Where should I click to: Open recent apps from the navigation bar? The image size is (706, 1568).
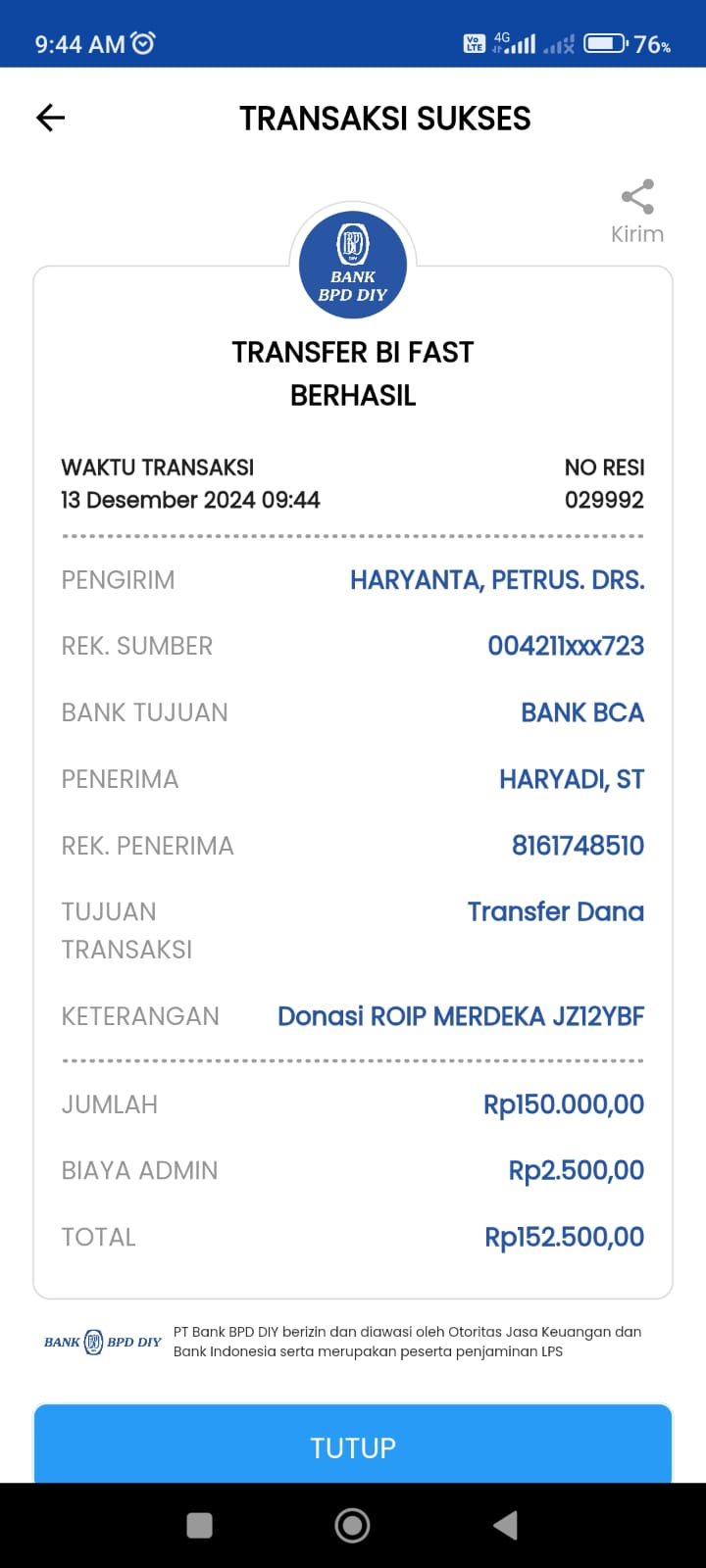(x=200, y=1525)
